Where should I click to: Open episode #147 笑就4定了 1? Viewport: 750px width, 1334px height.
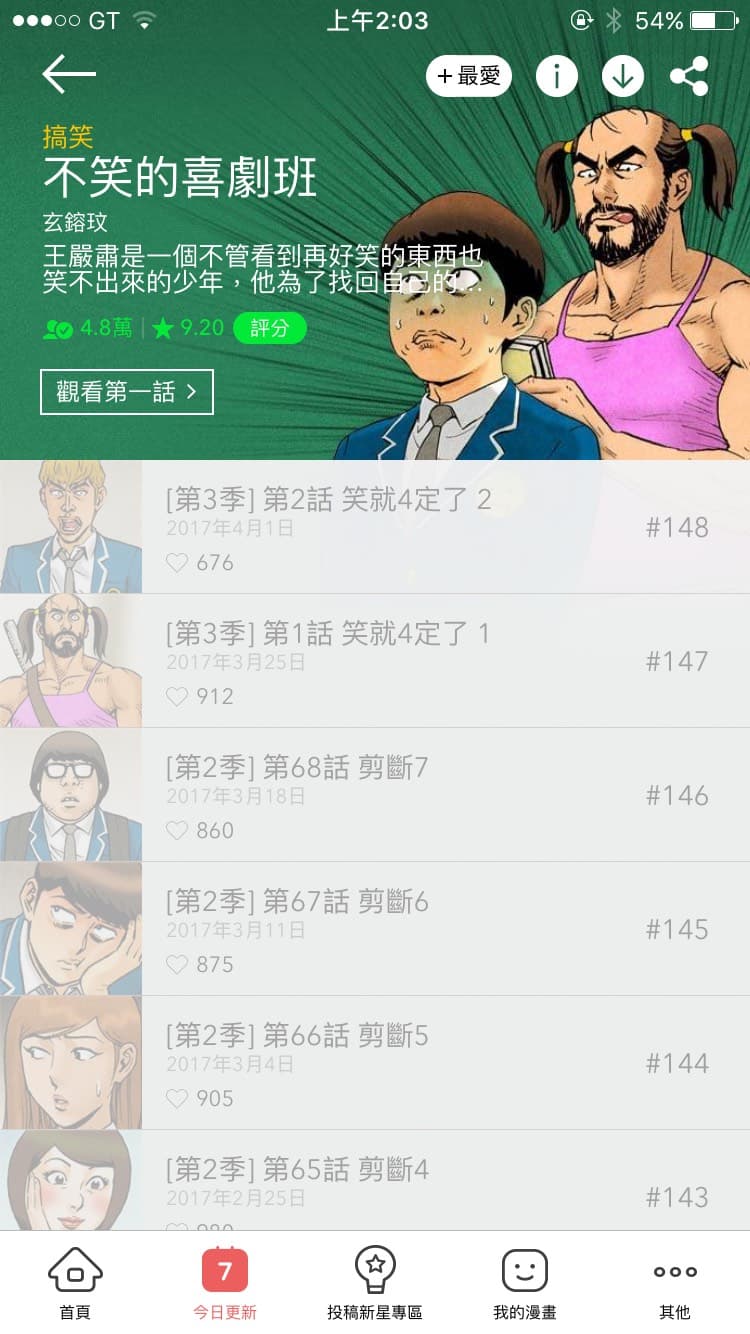click(375, 661)
